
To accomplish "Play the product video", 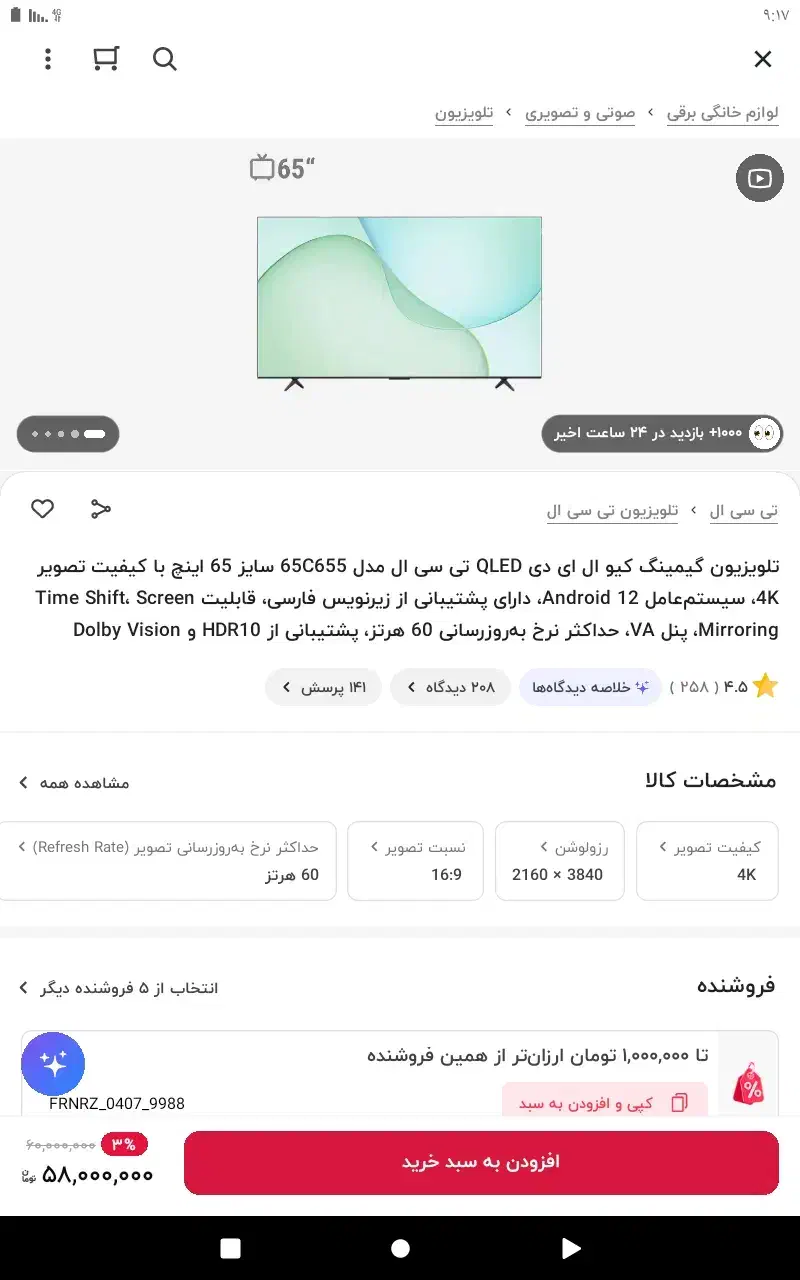I will click(x=760, y=178).
